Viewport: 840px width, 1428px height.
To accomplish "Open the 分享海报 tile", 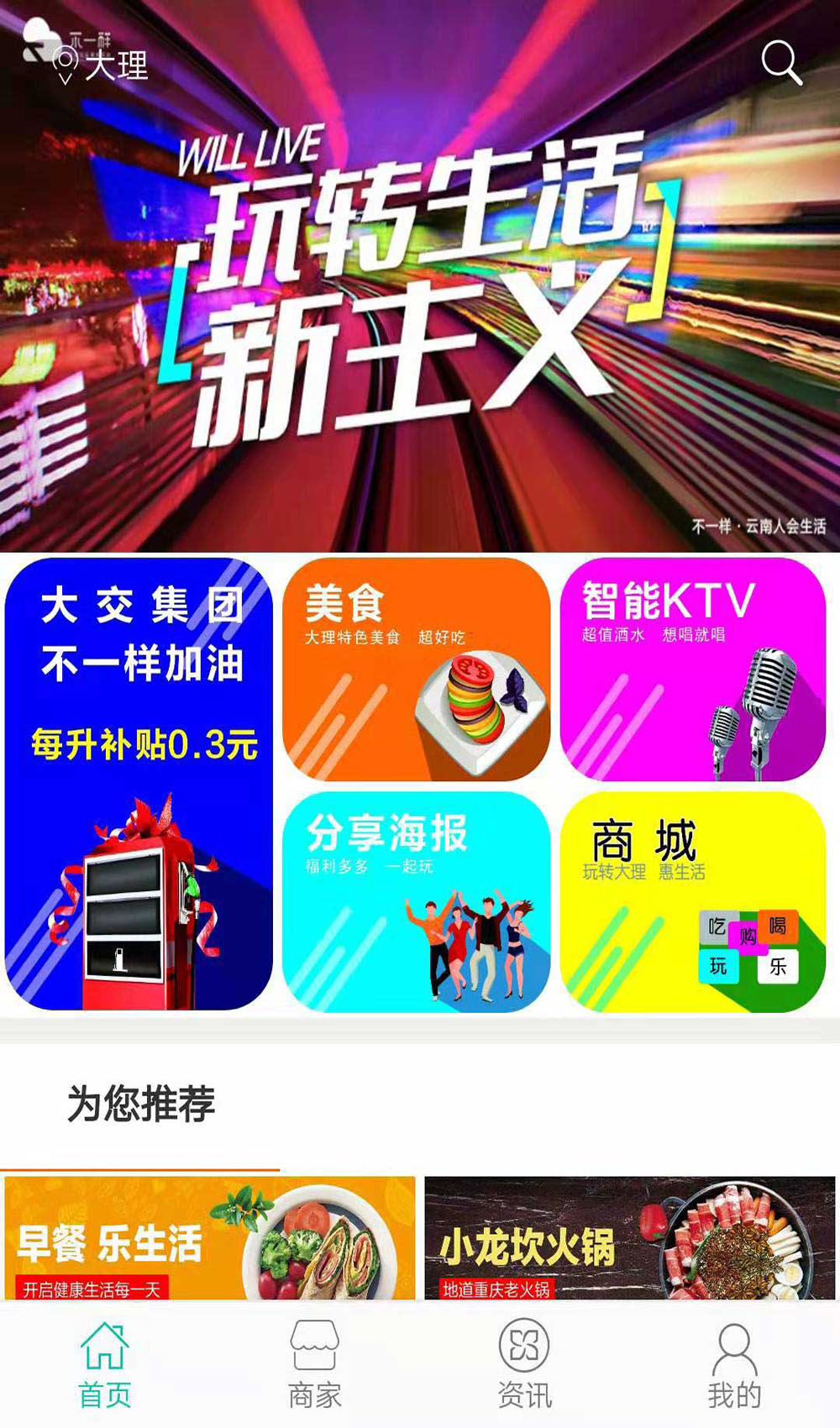I will [x=416, y=901].
